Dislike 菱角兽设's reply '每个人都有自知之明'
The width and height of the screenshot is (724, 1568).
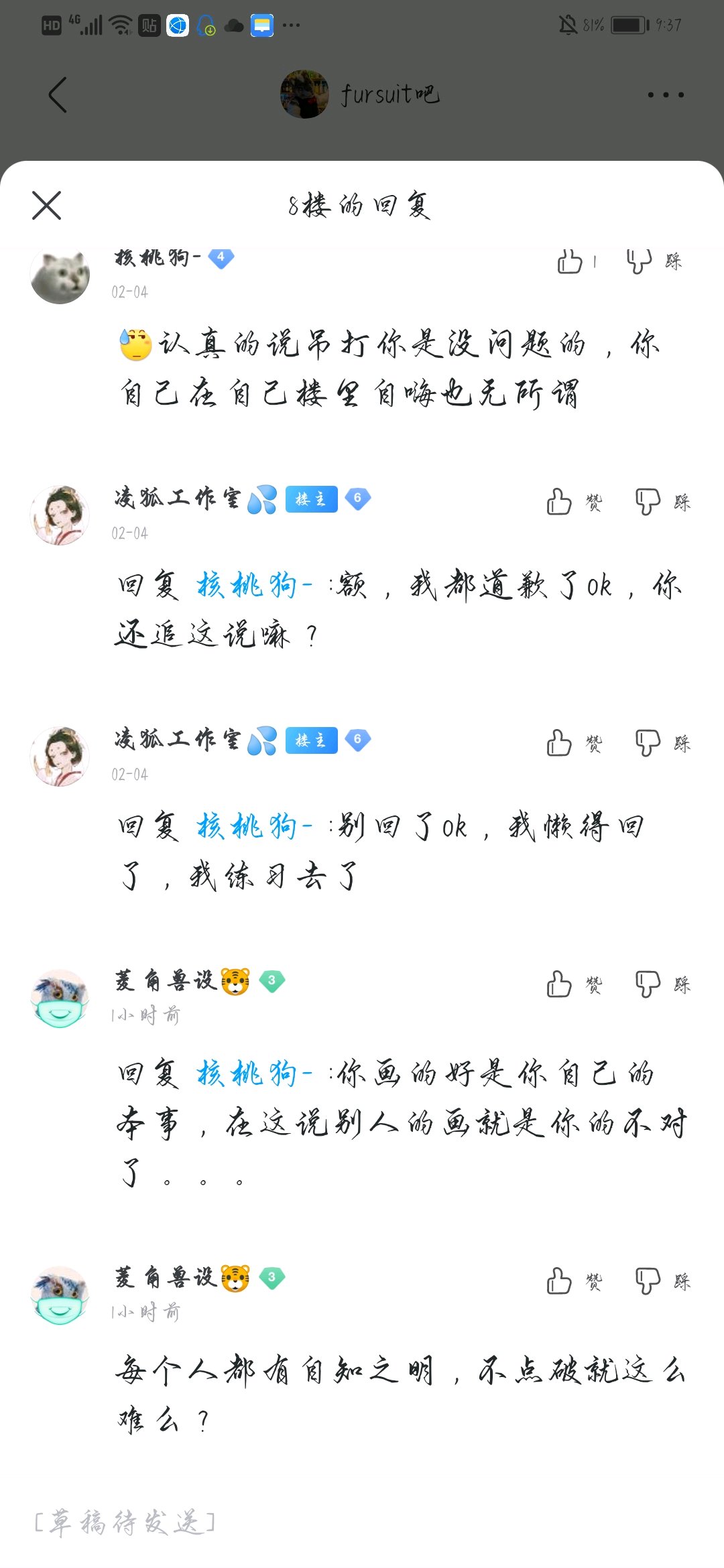tap(648, 1281)
